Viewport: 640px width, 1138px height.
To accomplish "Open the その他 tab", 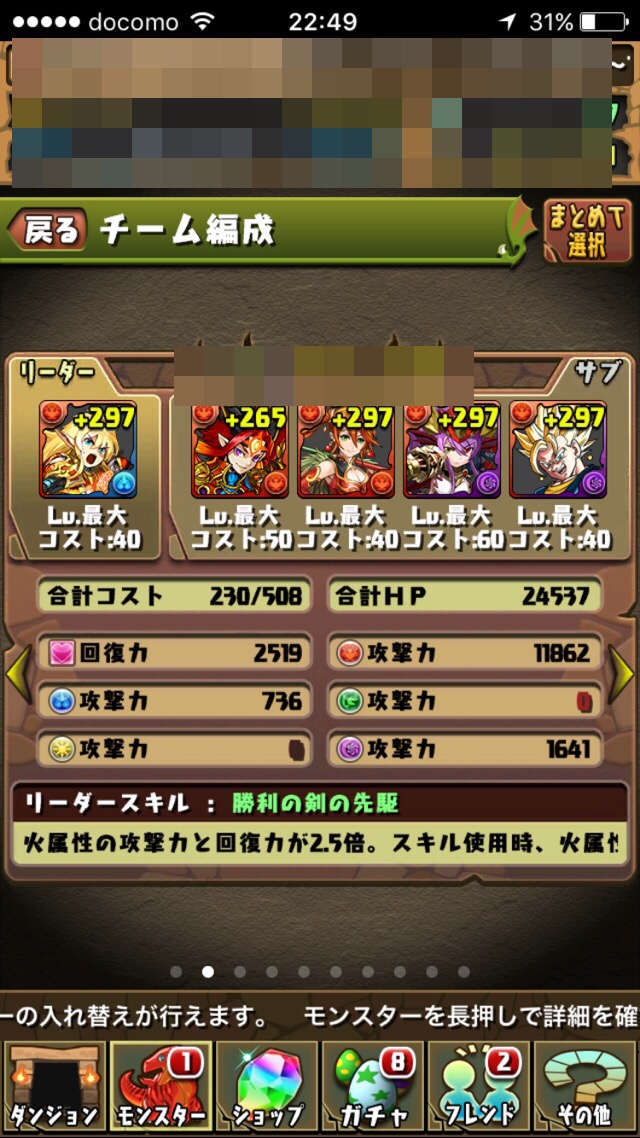I will click(x=586, y=1086).
